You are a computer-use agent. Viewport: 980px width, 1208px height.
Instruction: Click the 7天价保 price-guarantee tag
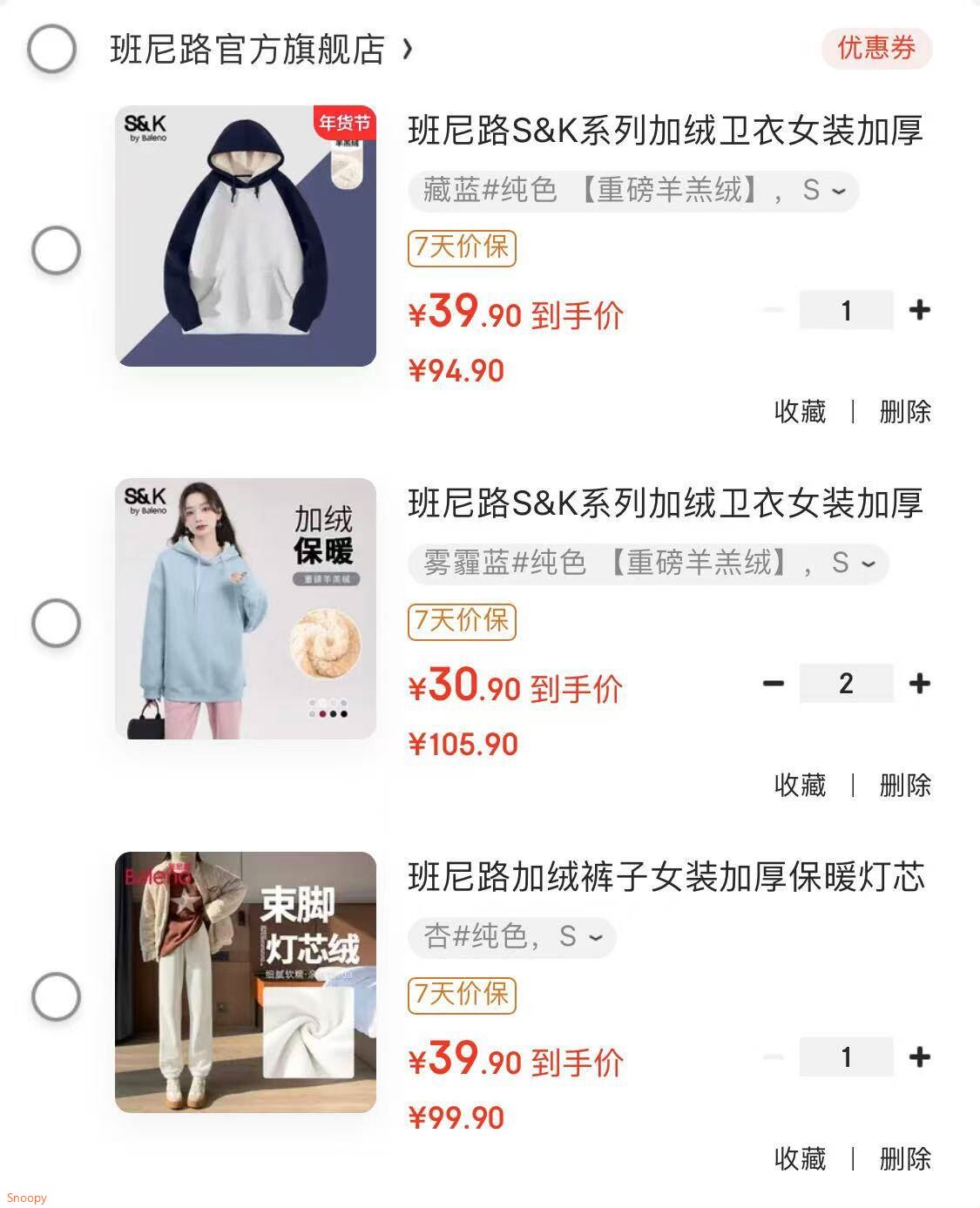tap(463, 247)
